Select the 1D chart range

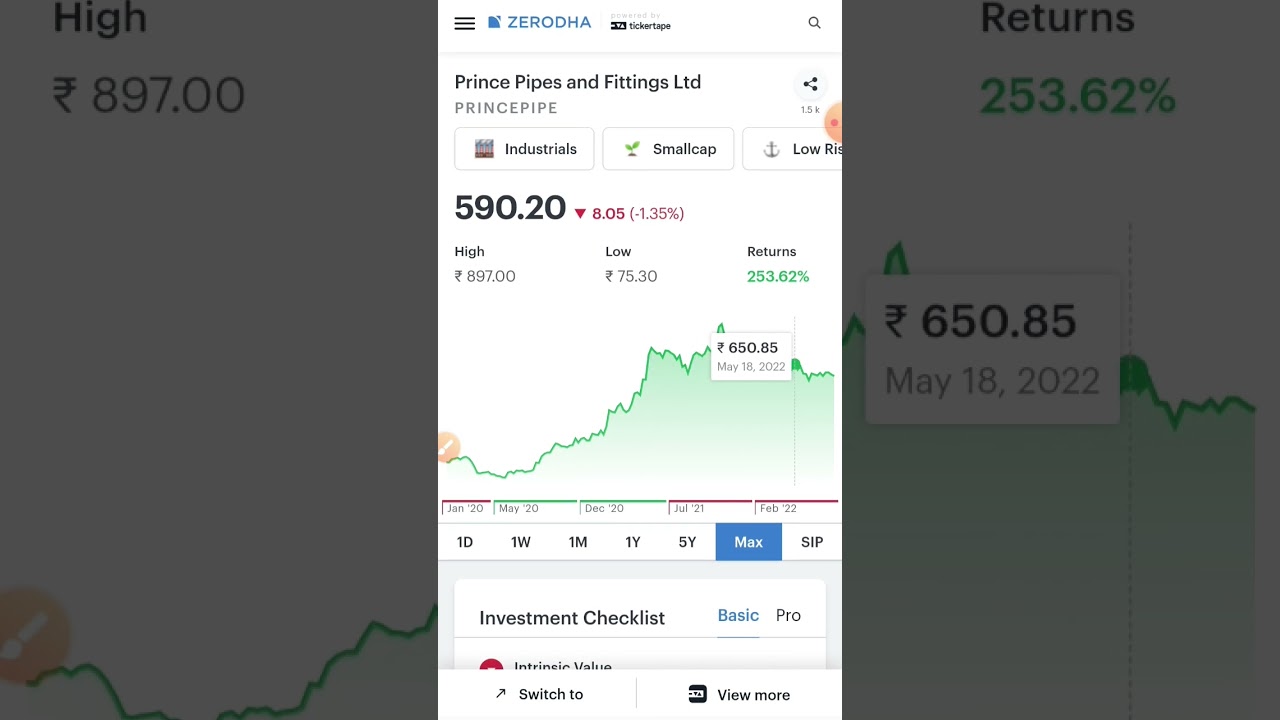(465, 542)
